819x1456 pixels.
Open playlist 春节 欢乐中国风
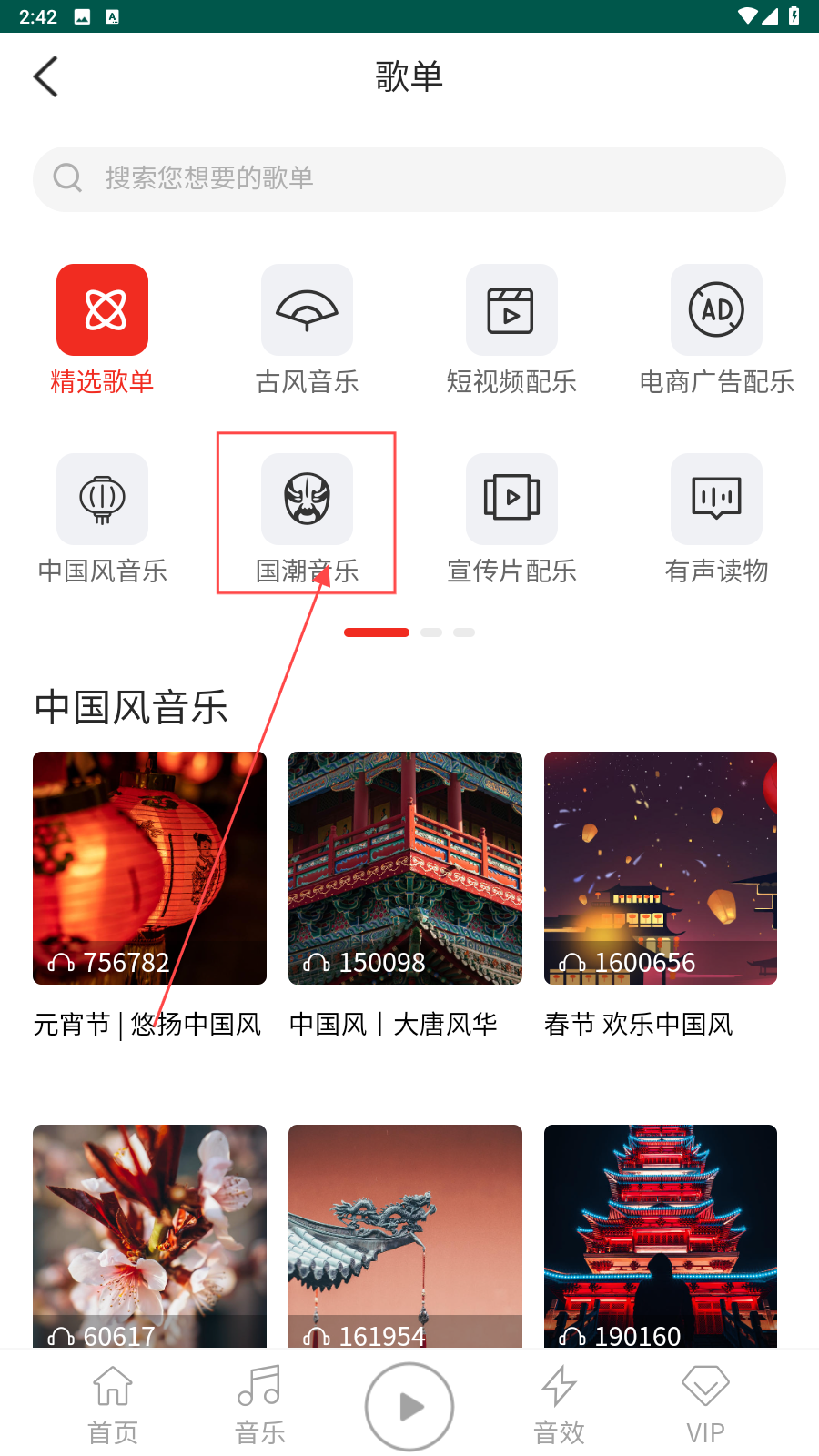click(x=661, y=868)
